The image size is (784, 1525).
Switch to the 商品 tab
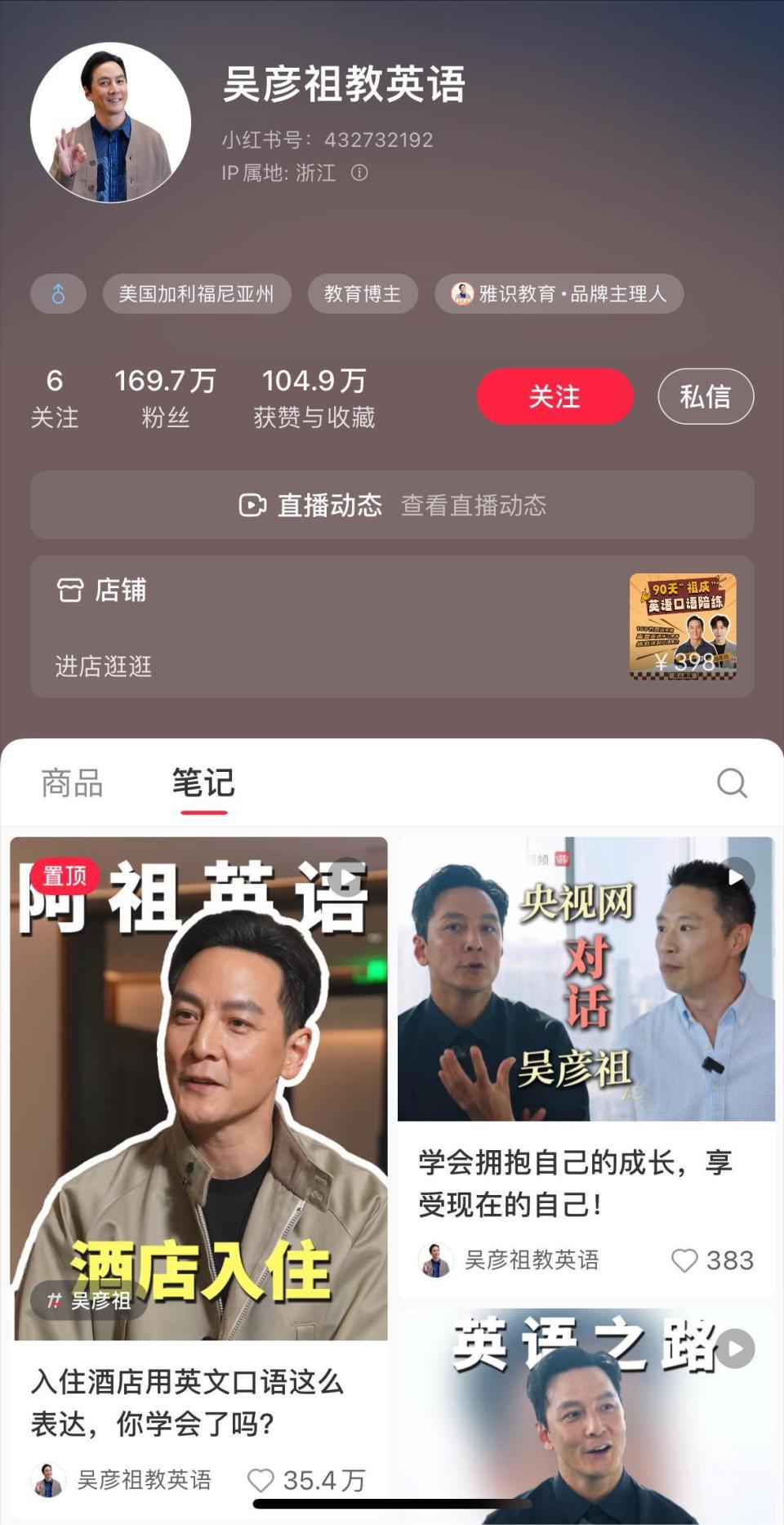coord(73,783)
